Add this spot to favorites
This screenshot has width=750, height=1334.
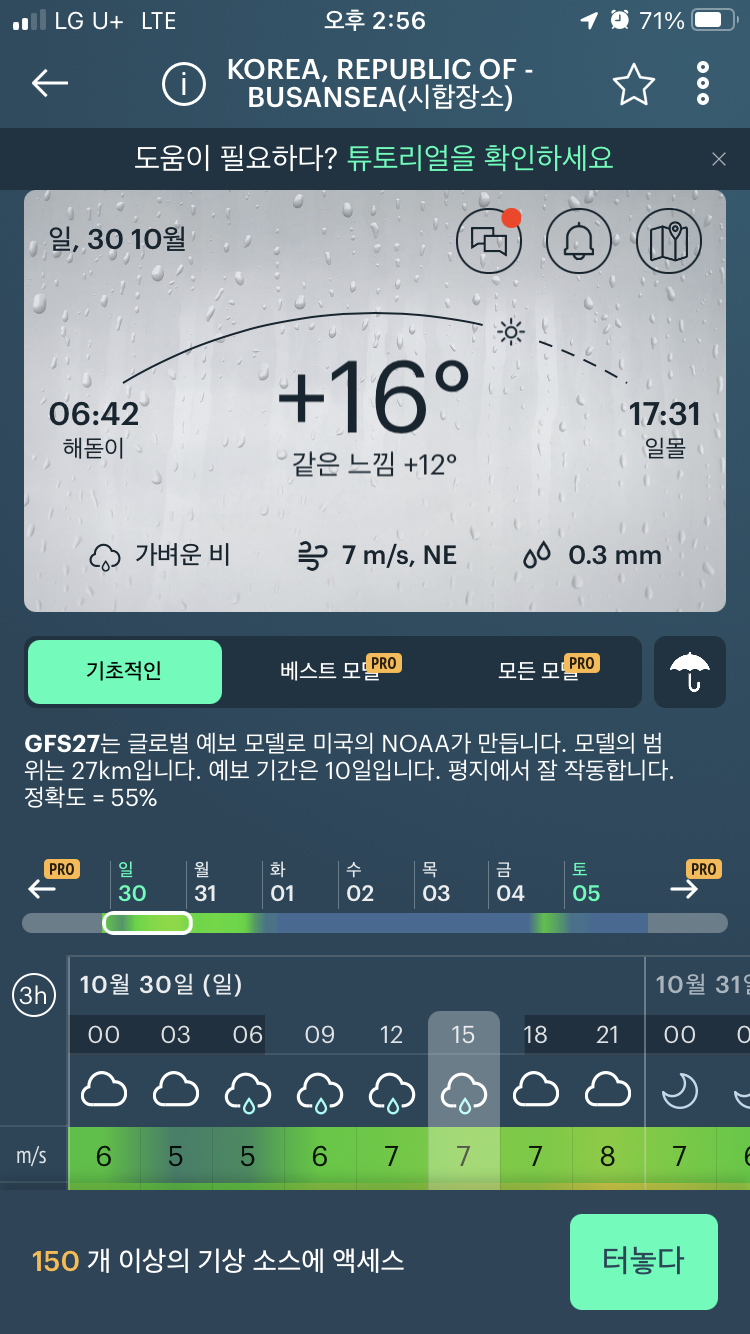tap(634, 84)
